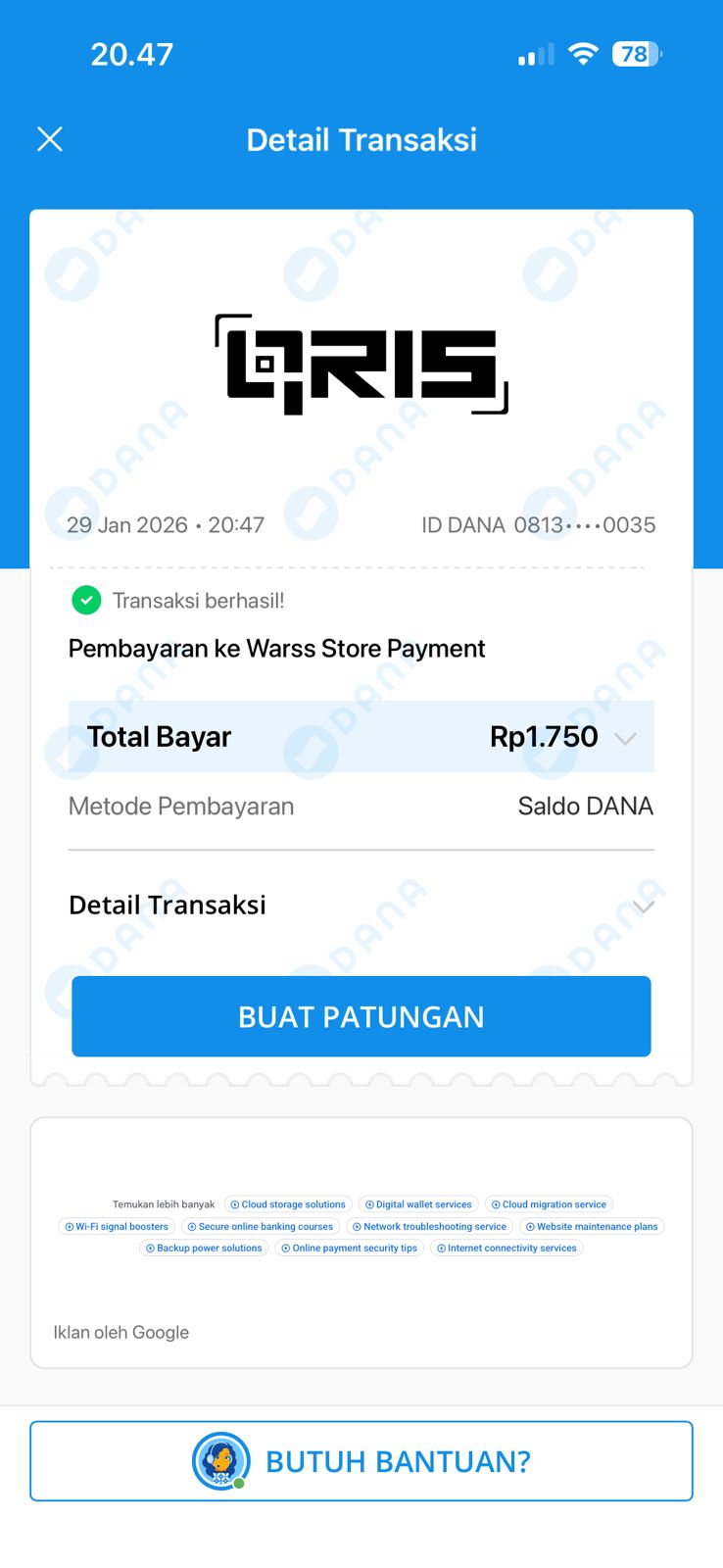Expand the Detail Transaksi section
Screen dimensions: 723x1568
643,906
